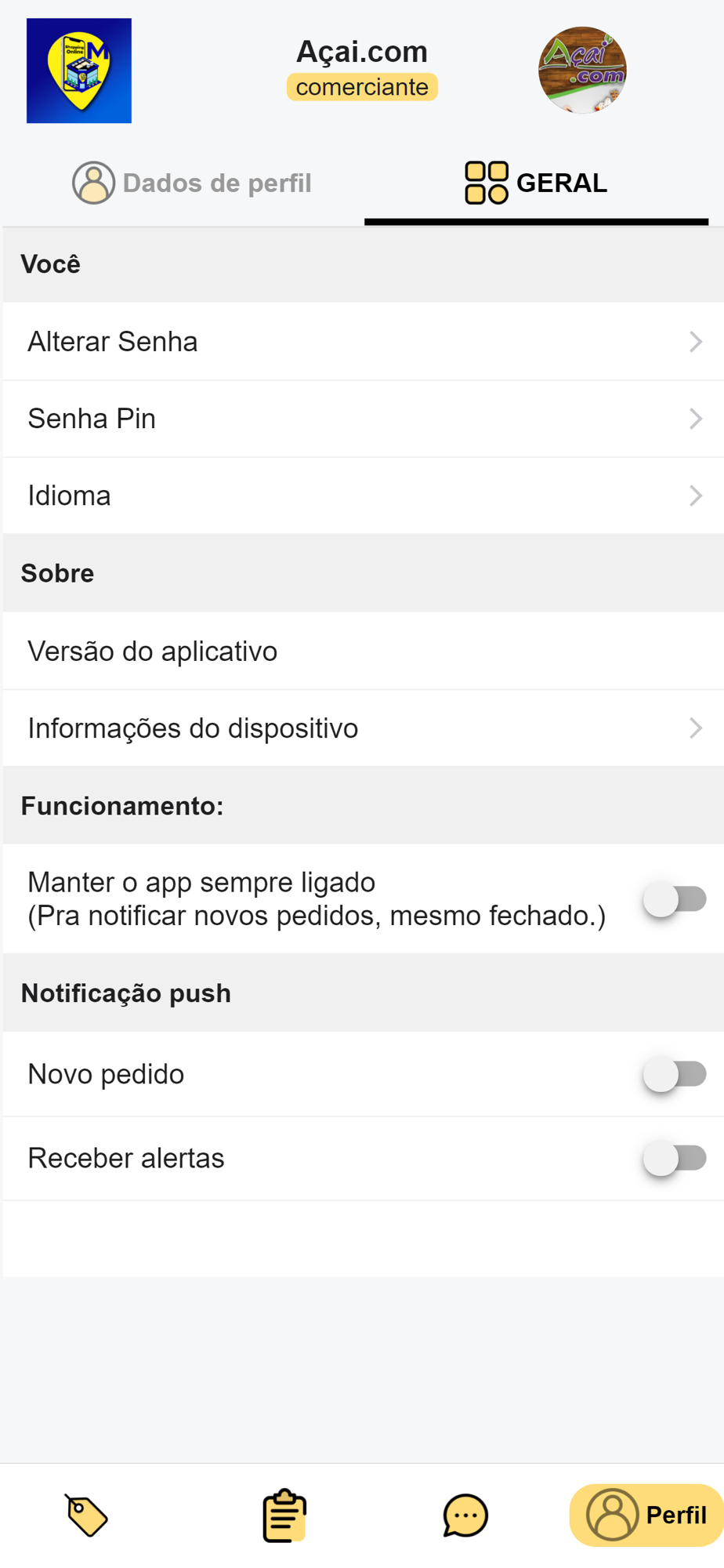
Task: Open the Idioma language setting
Action: tap(362, 495)
